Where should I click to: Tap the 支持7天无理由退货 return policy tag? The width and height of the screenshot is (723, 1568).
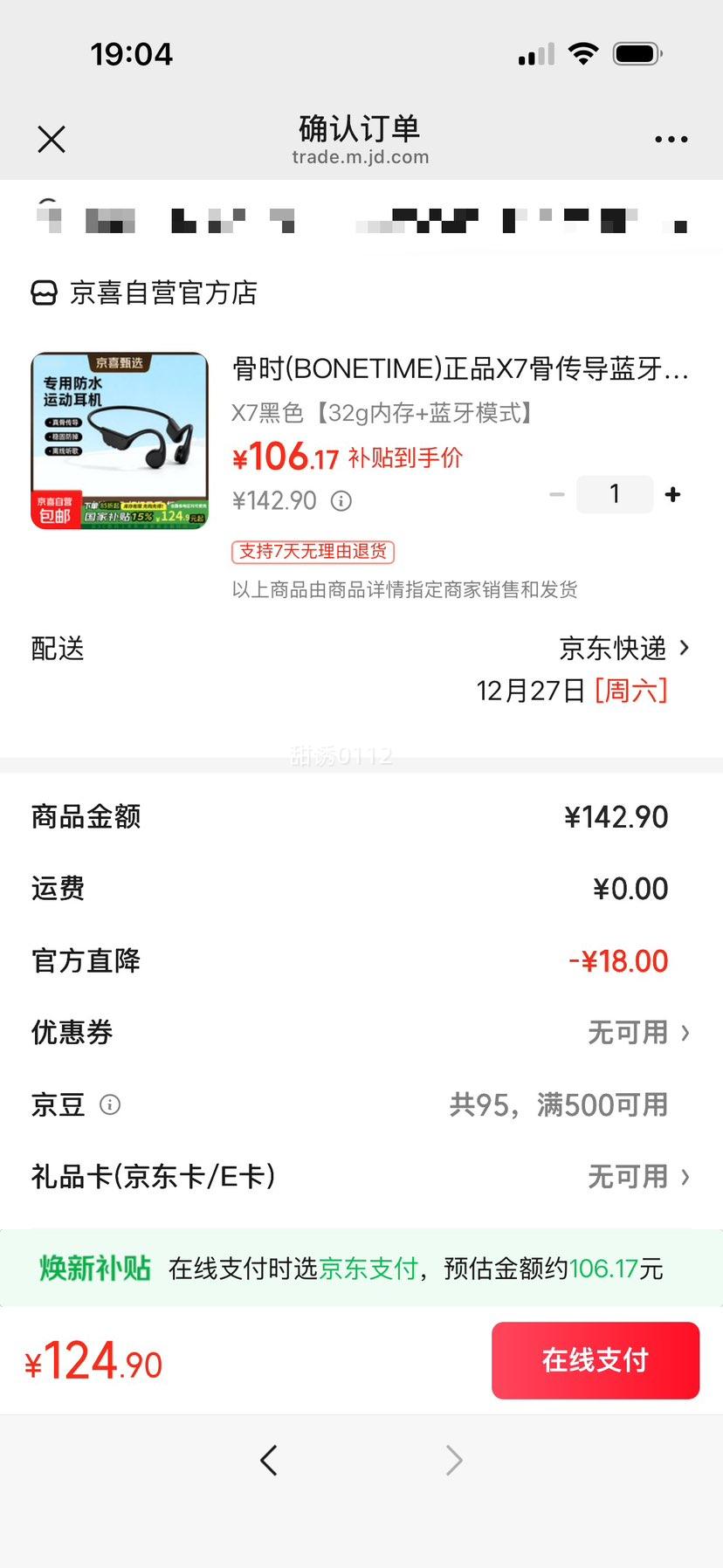(x=311, y=552)
